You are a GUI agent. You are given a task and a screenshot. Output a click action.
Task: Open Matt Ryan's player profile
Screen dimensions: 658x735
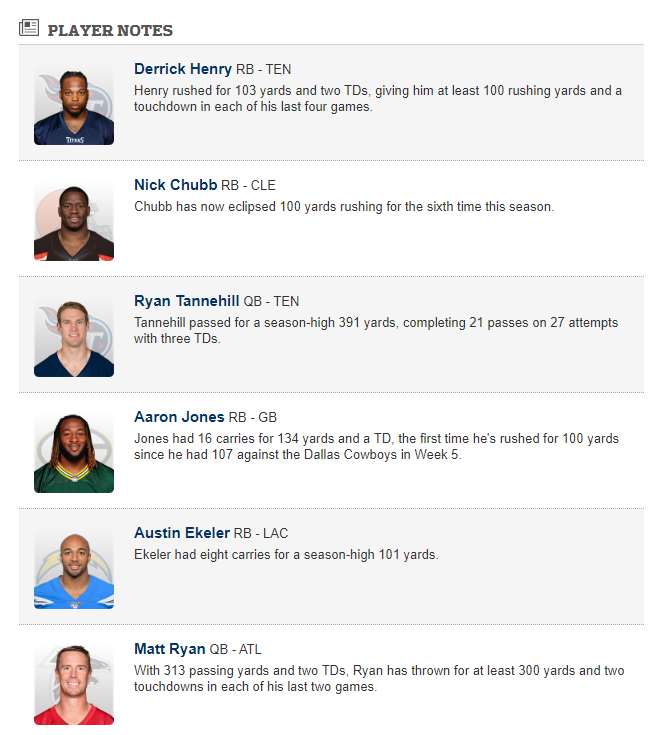[x=169, y=649]
